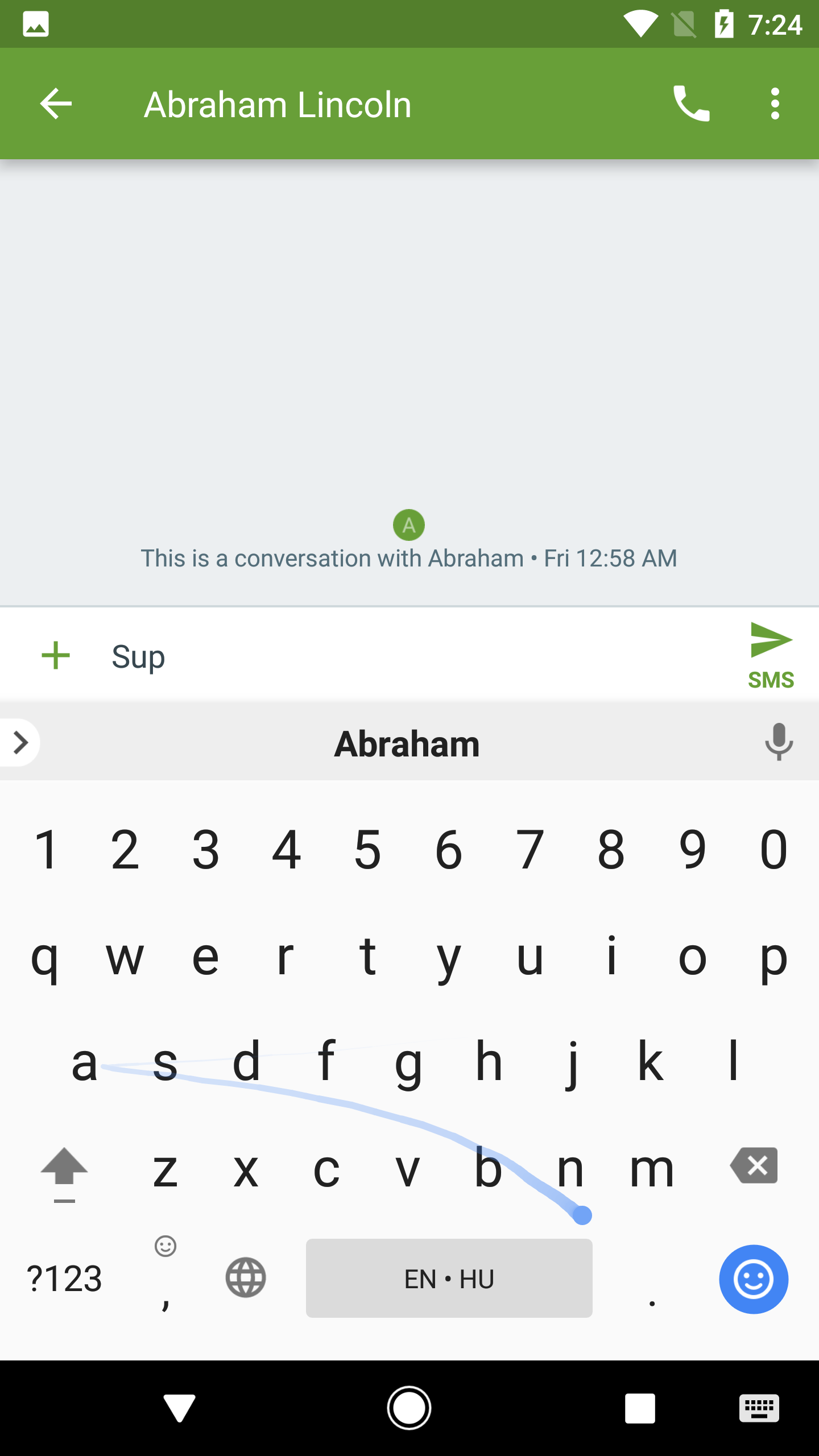The width and height of the screenshot is (819, 1456).
Task: Add an attachment with plus icon
Action: (56, 656)
